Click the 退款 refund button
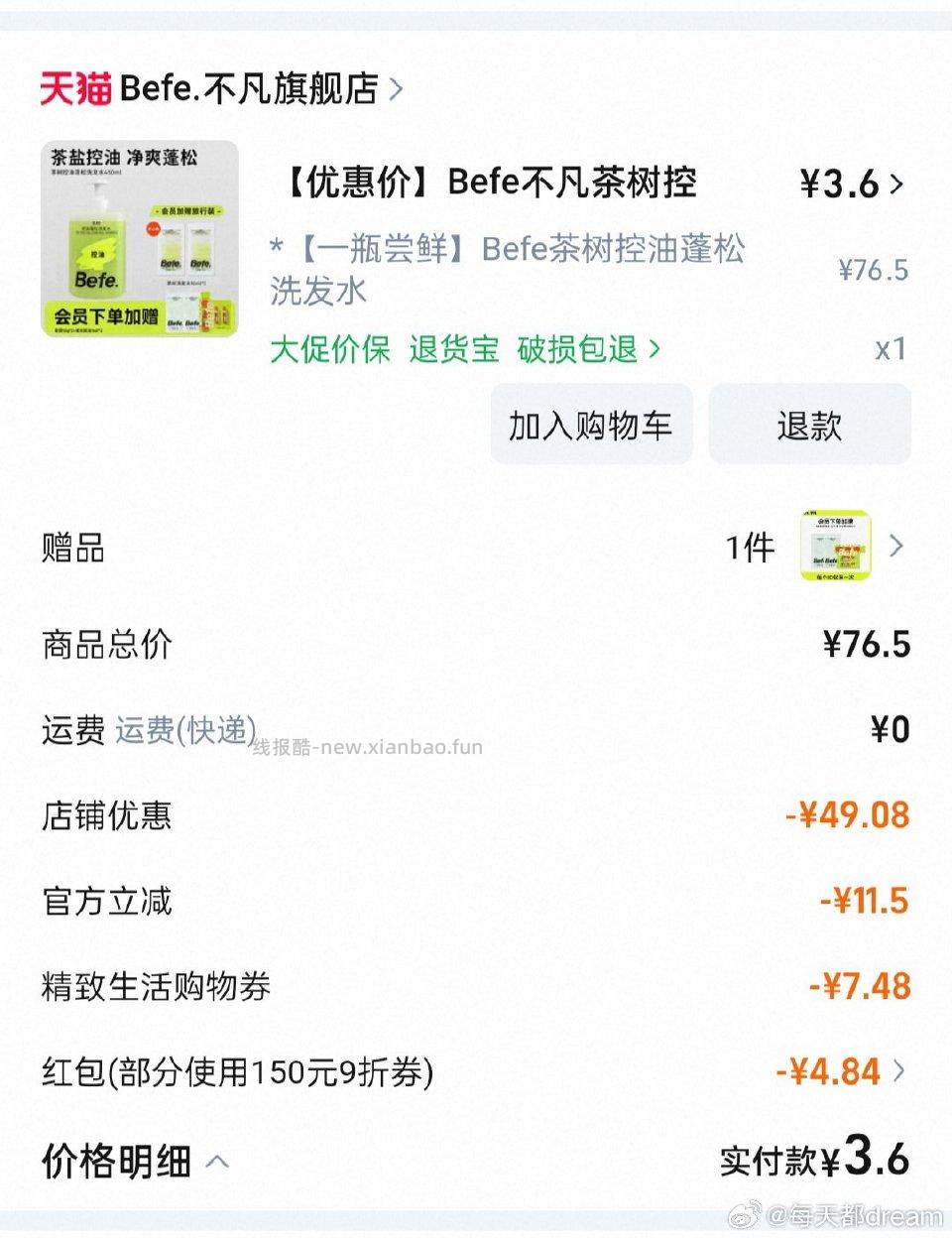The image size is (952, 1238). pyautogui.click(x=809, y=425)
